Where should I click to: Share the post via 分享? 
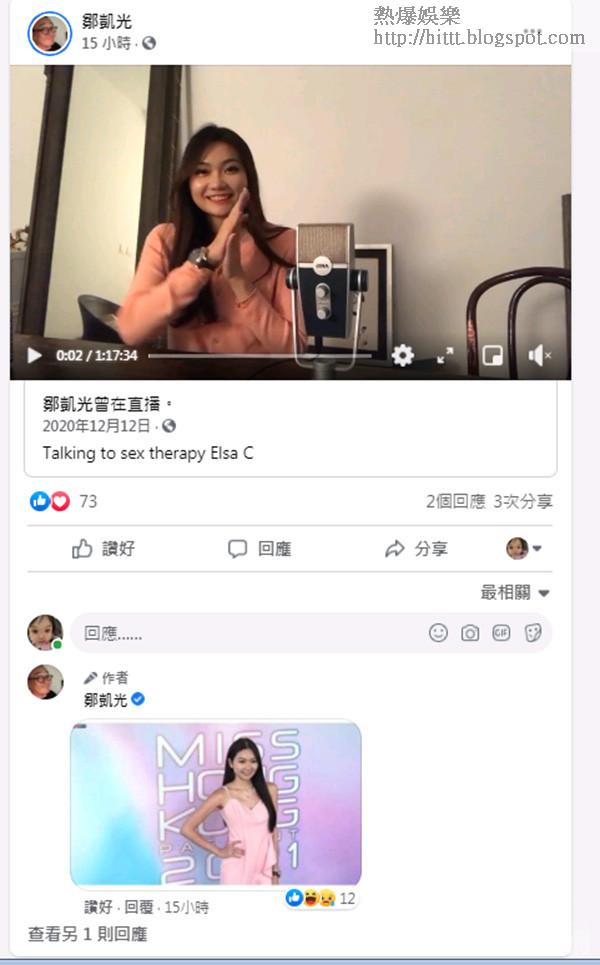(x=416, y=549)
